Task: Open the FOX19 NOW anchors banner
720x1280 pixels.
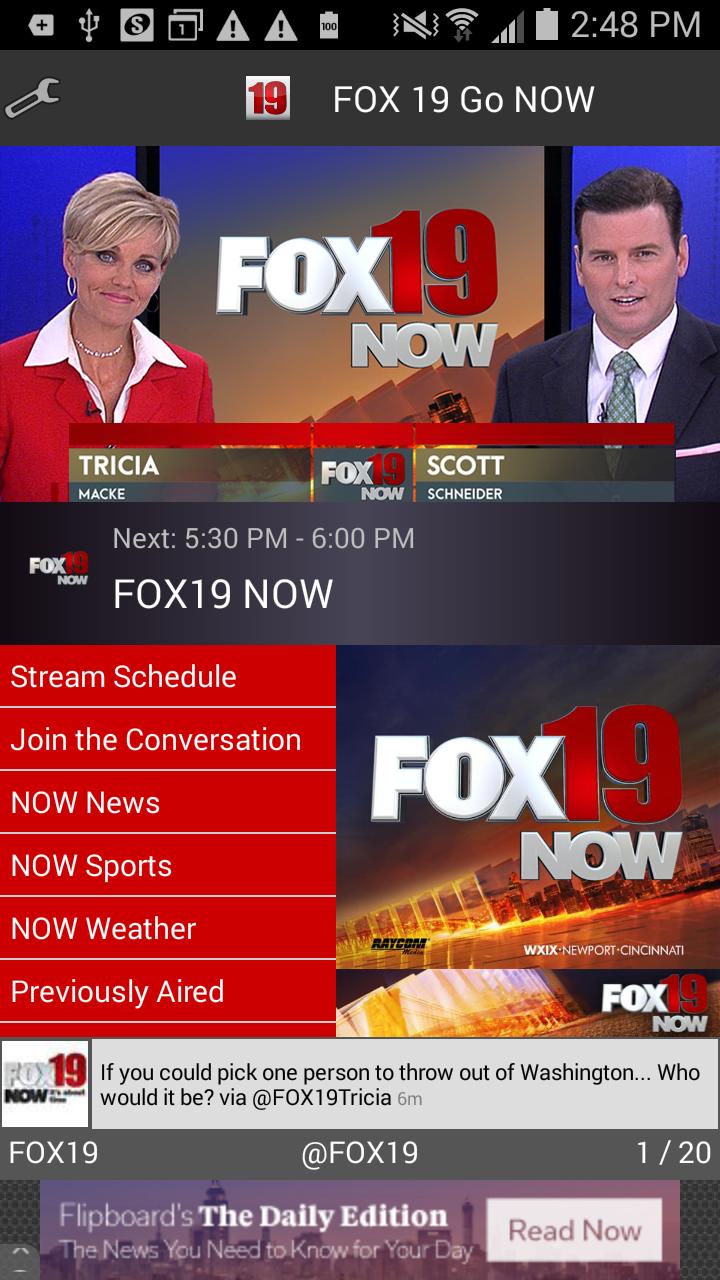Action: 360,323
